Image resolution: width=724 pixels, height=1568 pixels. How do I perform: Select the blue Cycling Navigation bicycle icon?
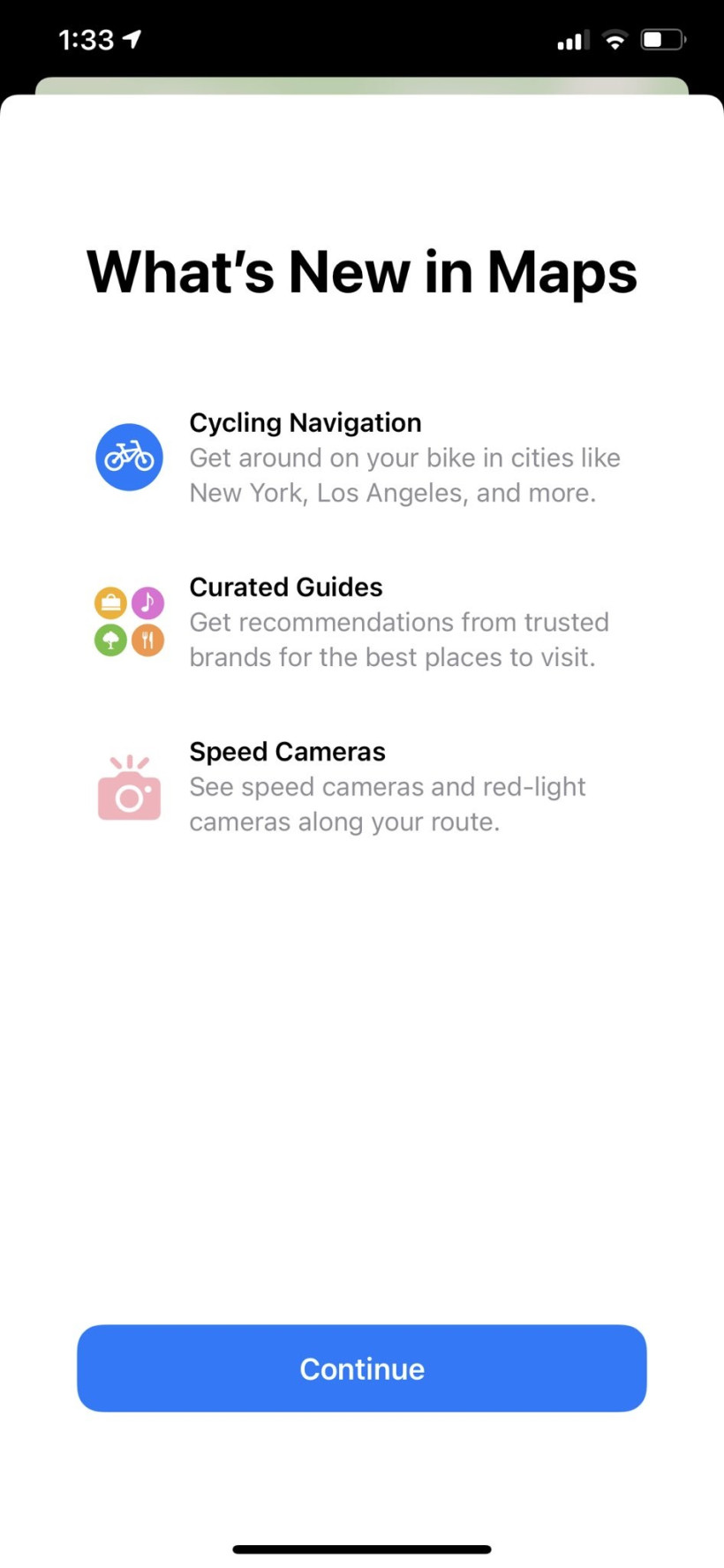tap(129, 458)
